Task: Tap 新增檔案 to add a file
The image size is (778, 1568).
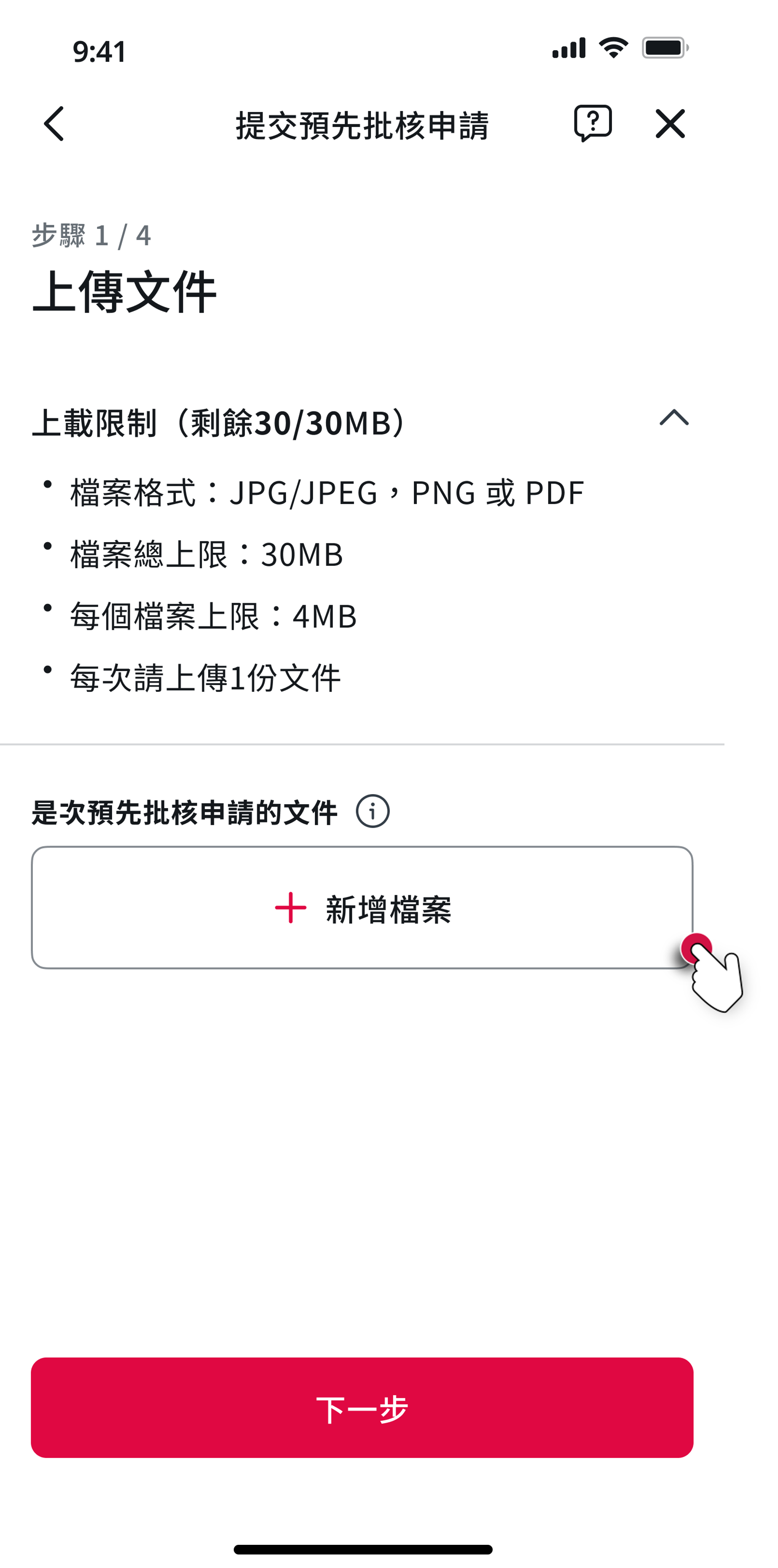Action: (x=362, y=907)
